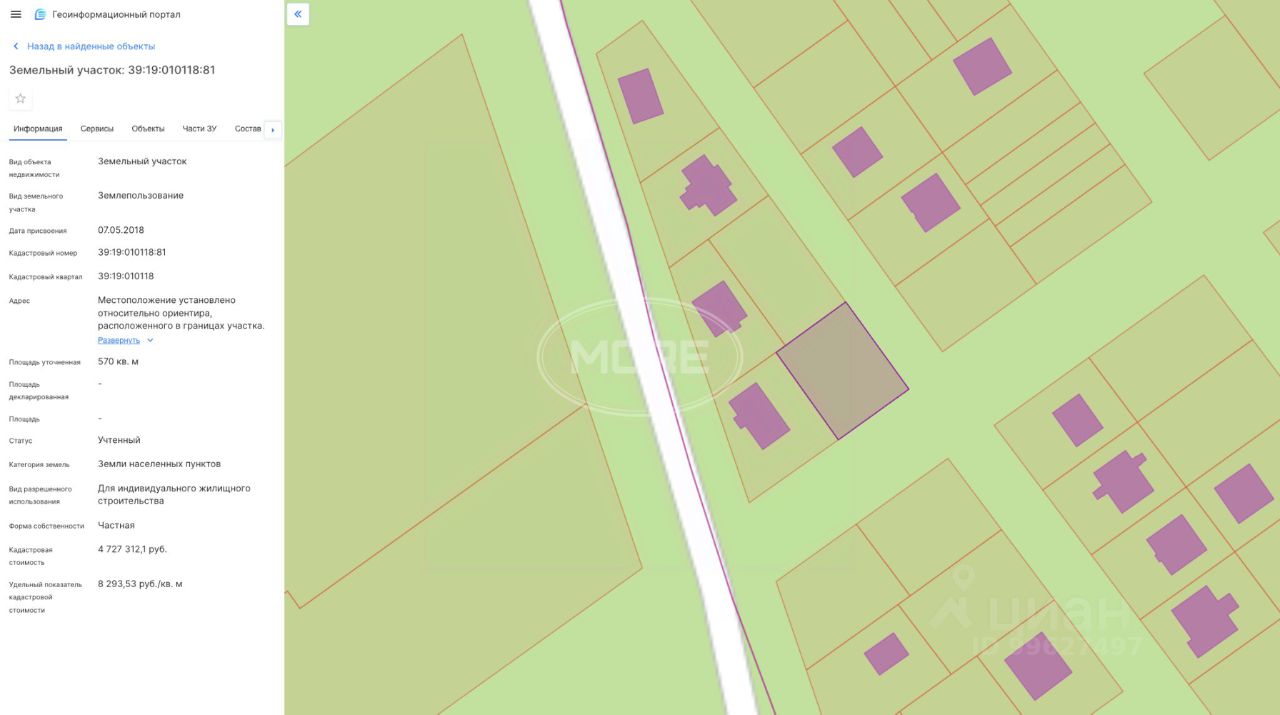This screenshot has width=1280, height=715.
Task: Open the hamburger menu
Action: (x=15, y=14)
